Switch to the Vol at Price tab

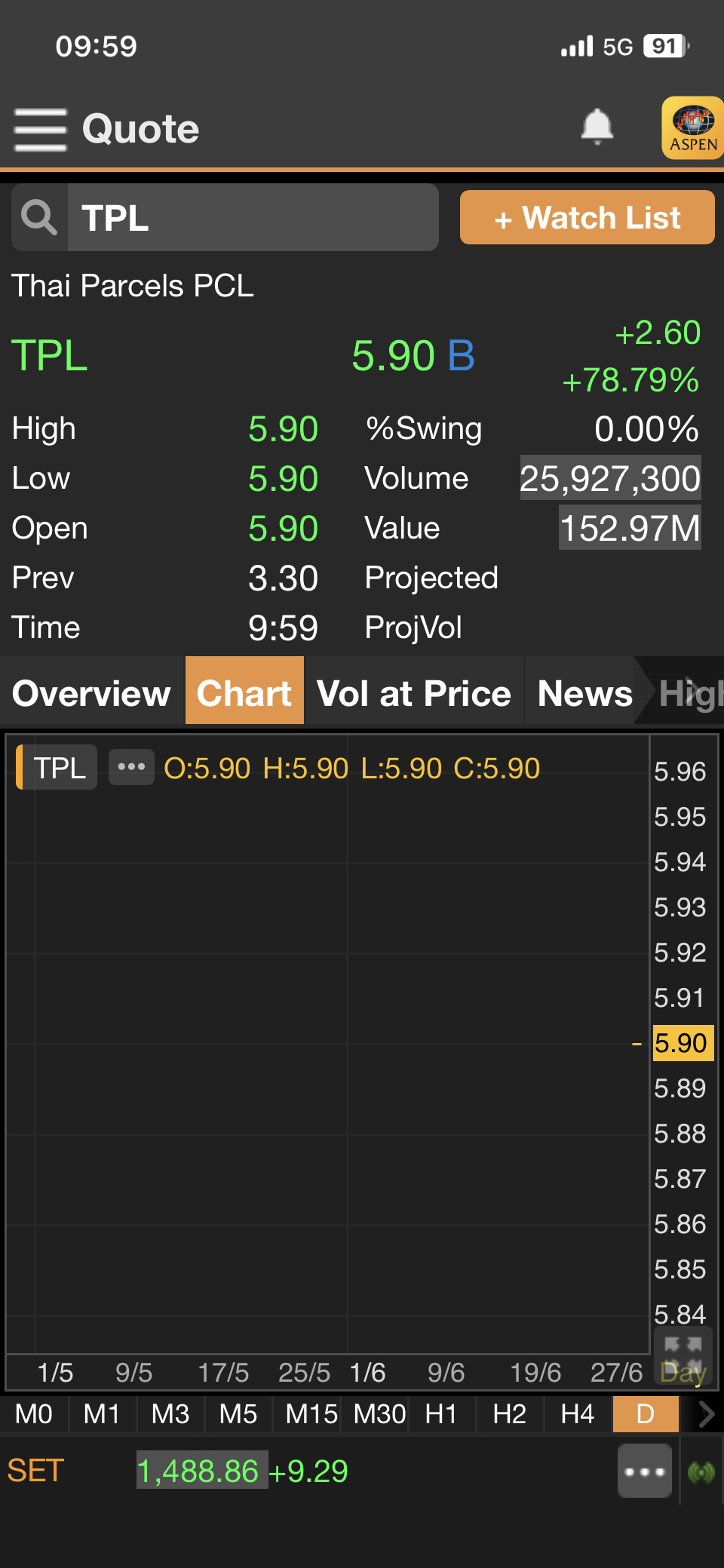413,692
